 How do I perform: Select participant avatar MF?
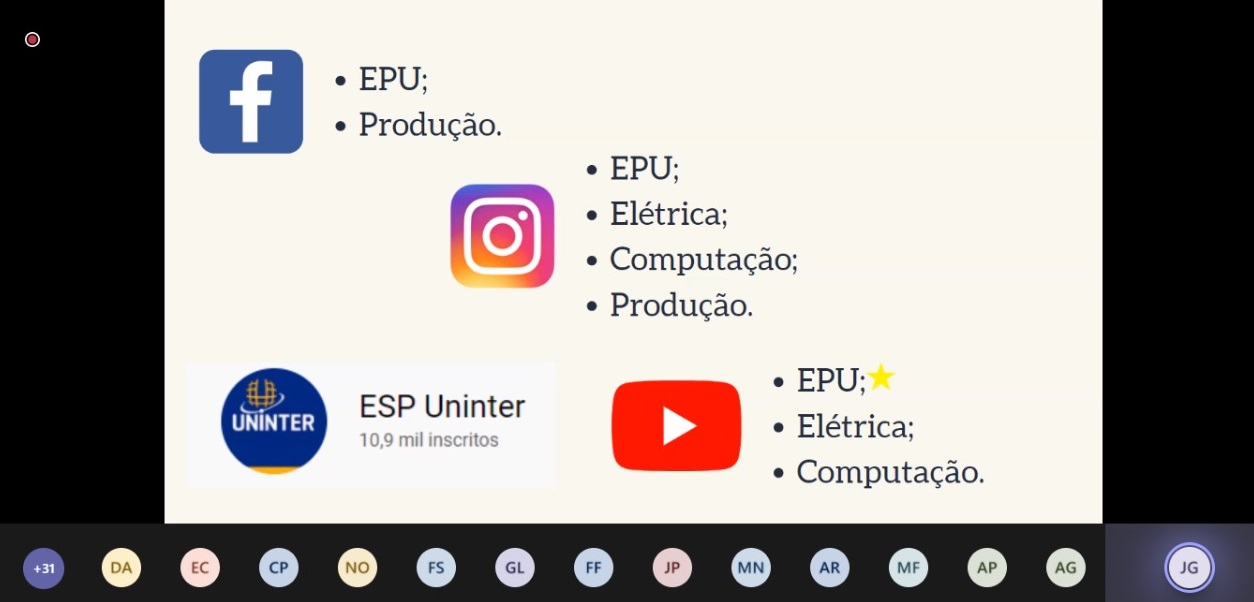(908, 568)
